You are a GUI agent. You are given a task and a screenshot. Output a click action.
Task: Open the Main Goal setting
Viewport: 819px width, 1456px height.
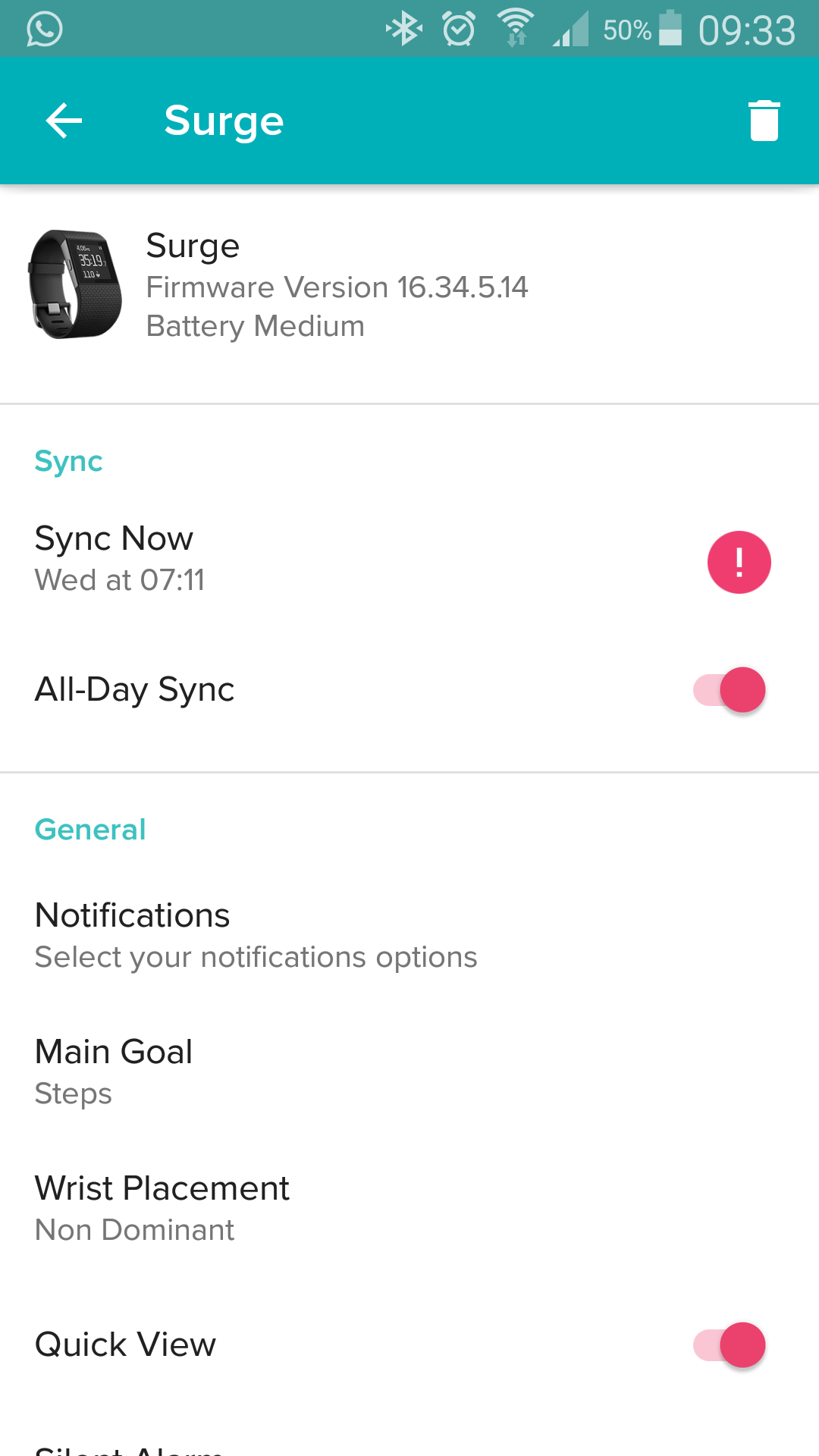click(114, 1072)
